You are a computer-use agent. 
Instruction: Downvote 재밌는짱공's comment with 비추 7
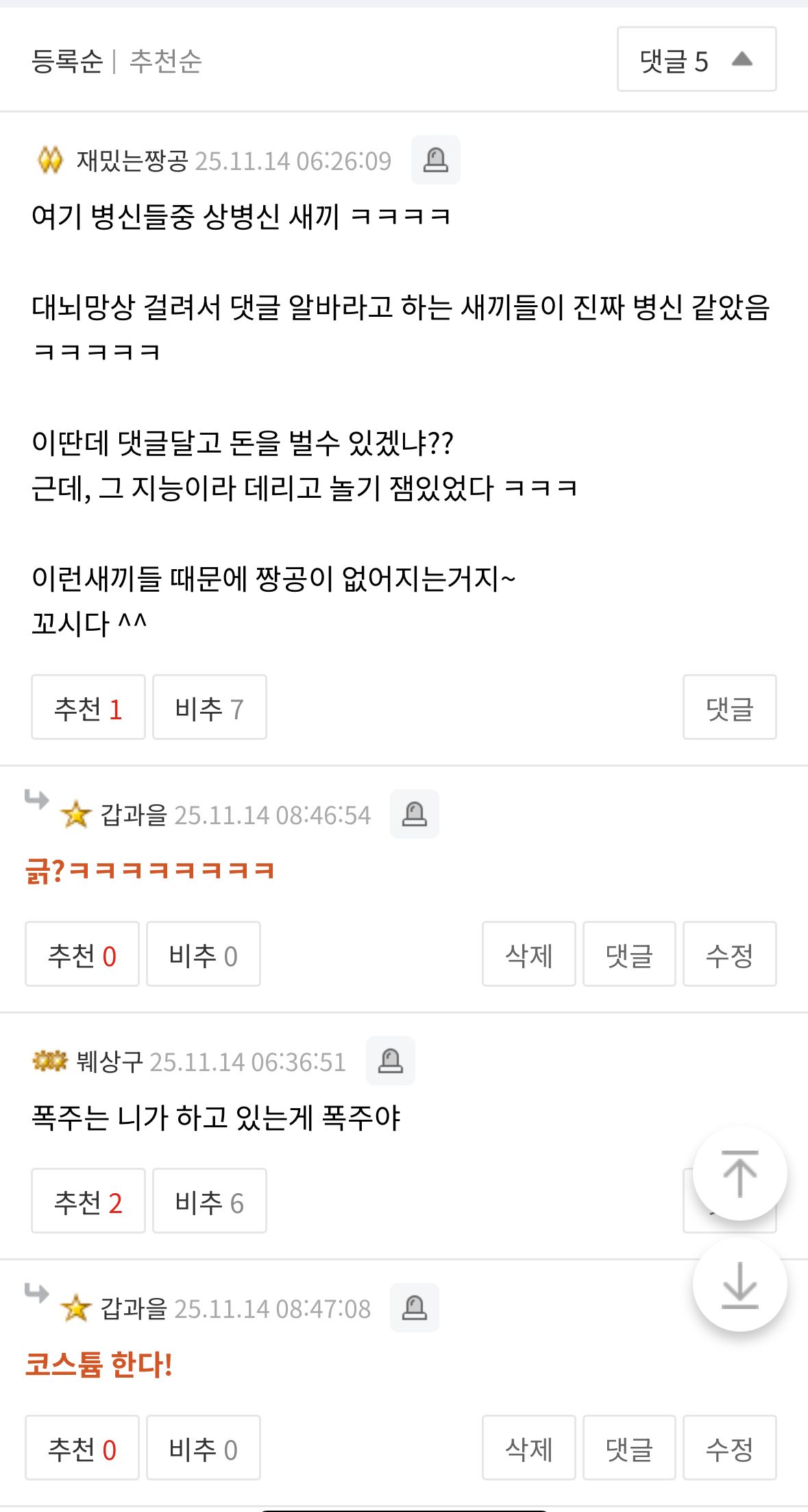tap(209, 708)
